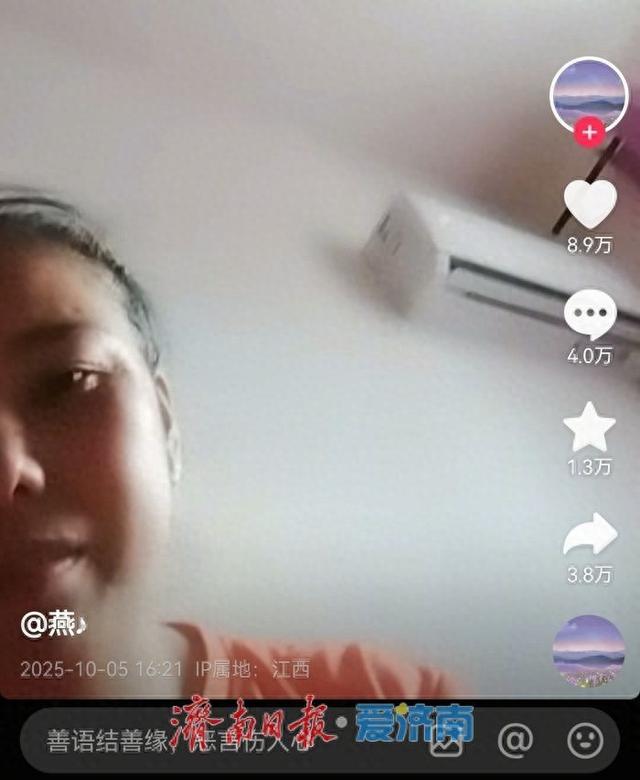Share this video using the arrow icon
Viewport: 640px width, 780px height.
point(590,535)
